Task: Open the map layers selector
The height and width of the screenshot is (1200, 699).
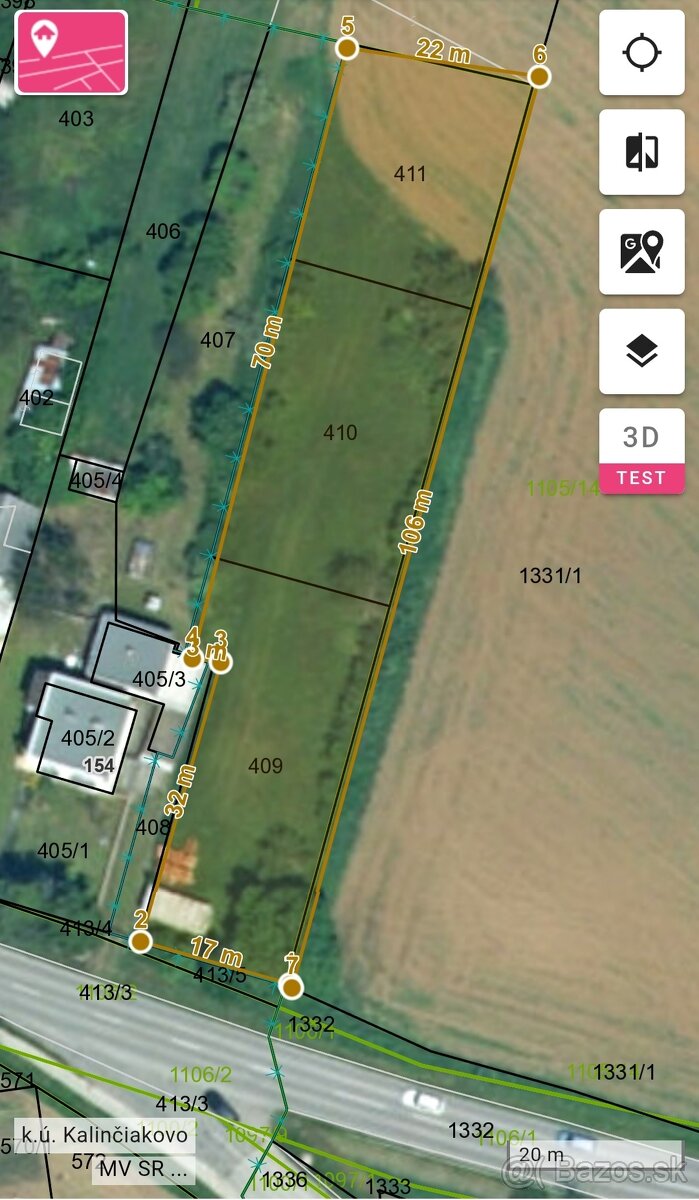Action: click(641, 351)
